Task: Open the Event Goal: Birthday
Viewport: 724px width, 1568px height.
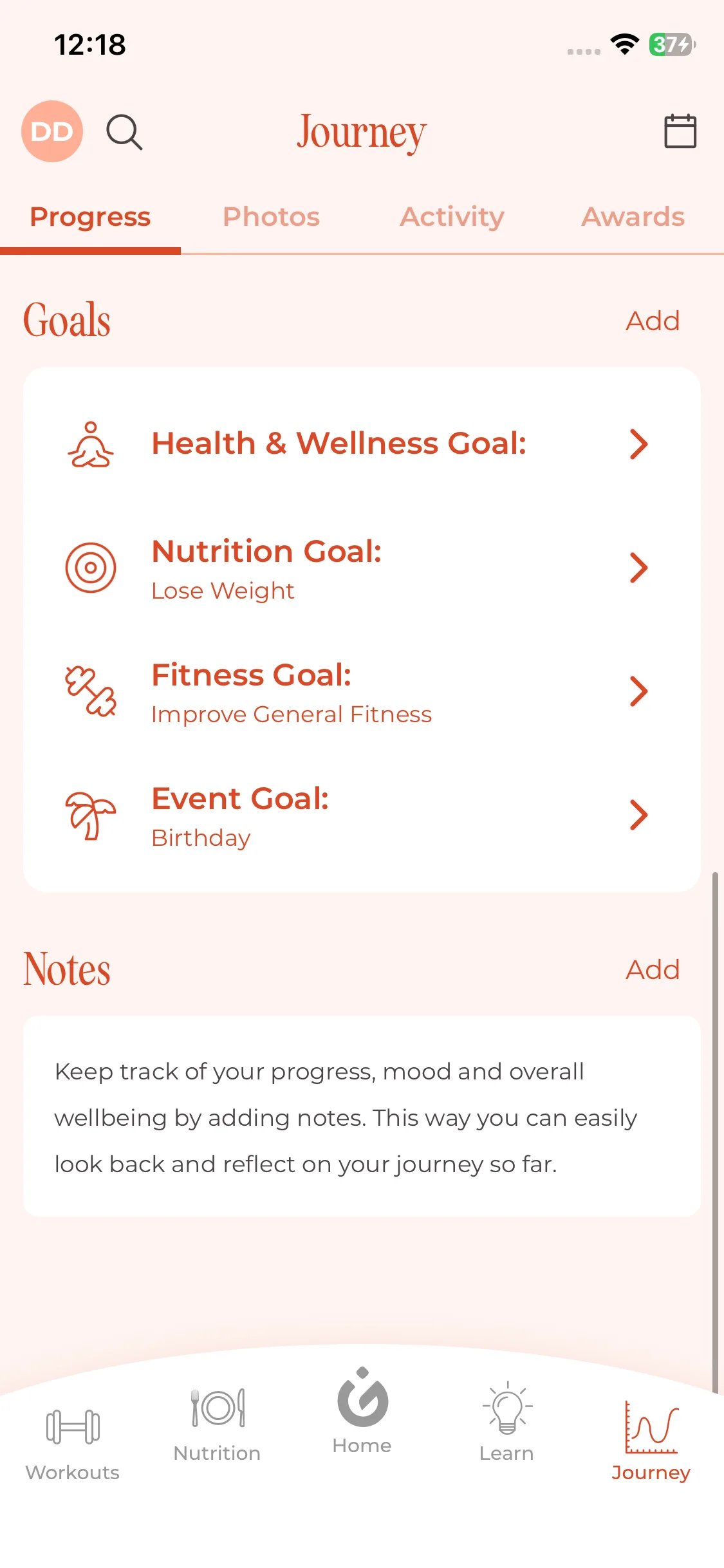Action: (360, 816)
